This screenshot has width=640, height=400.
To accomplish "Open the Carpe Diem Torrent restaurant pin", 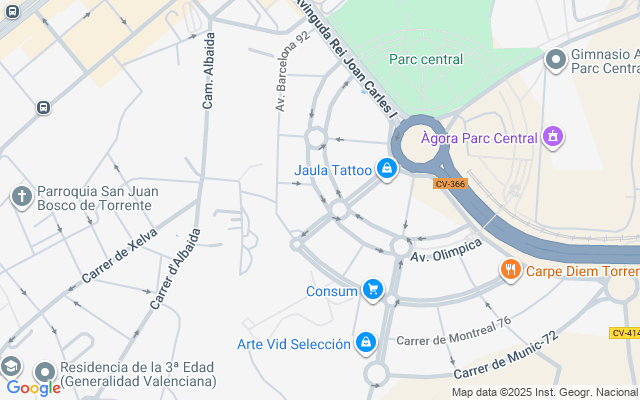I will coord(510,270).
